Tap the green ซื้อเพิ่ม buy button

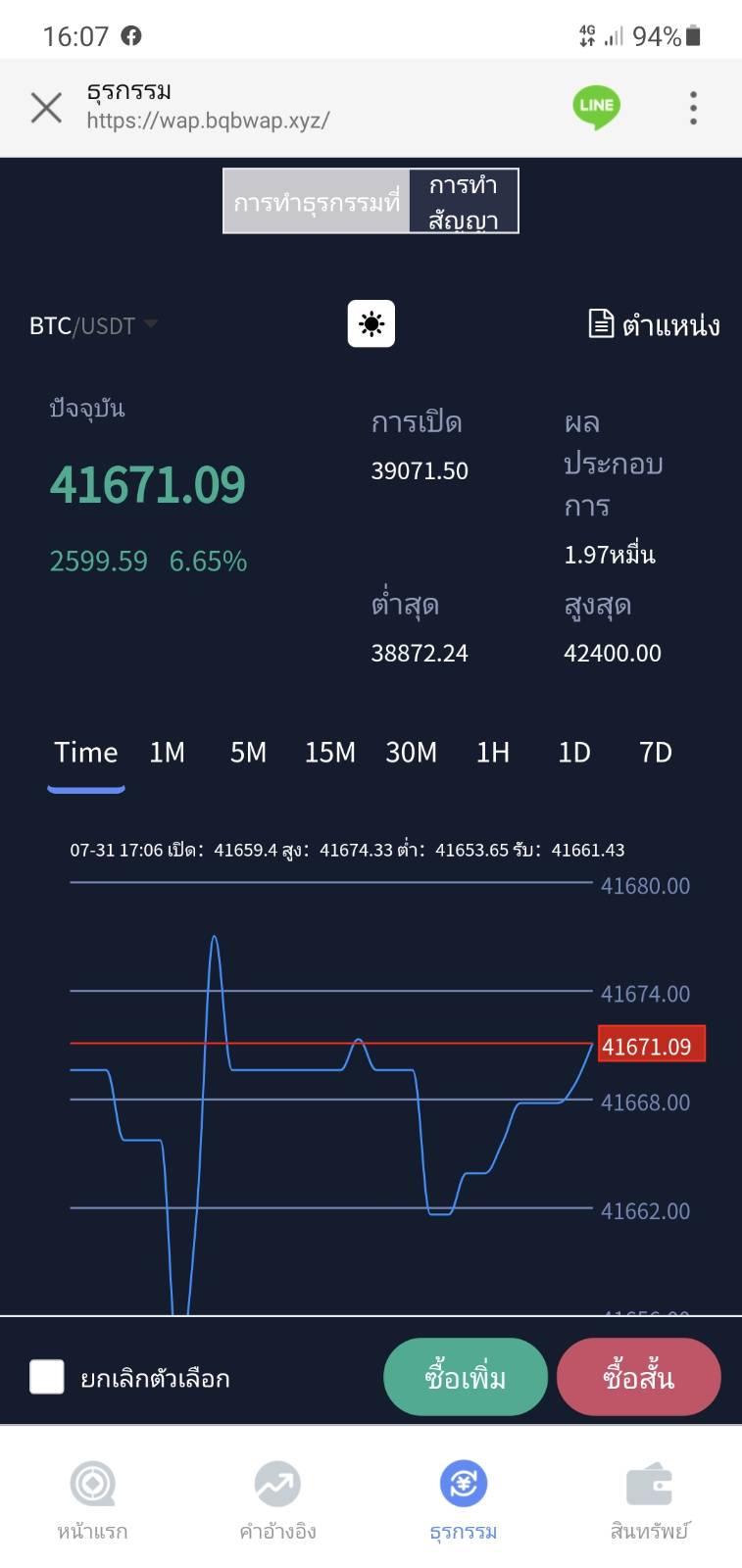[x=466, y=1377]
